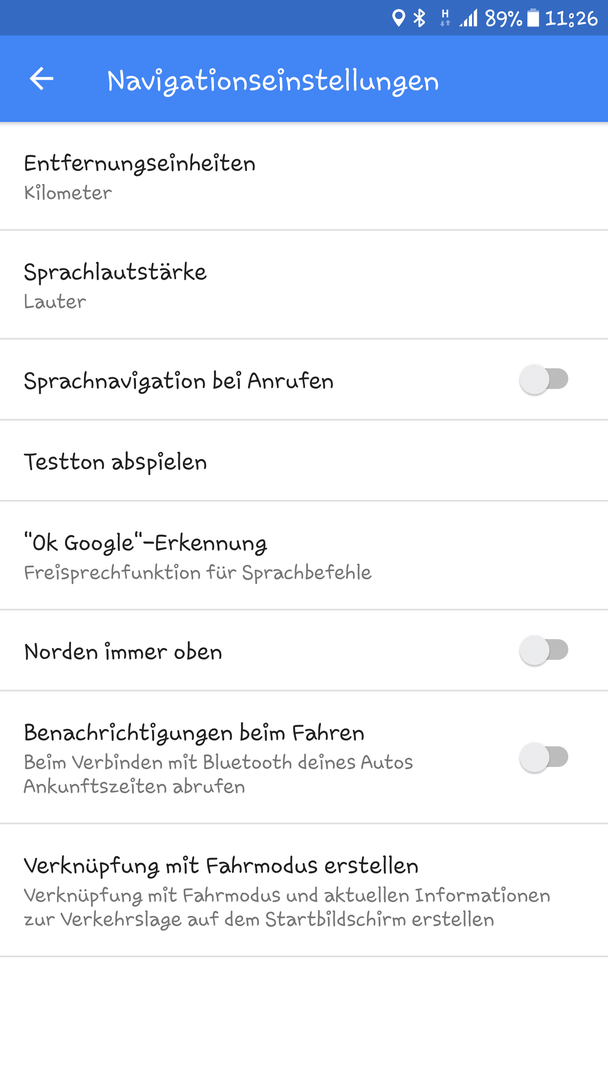This screenshot has width=608, height=1080.
Task: Enable Sprachnavigation bei Anrufen
Action: click(x=543, y=380)
